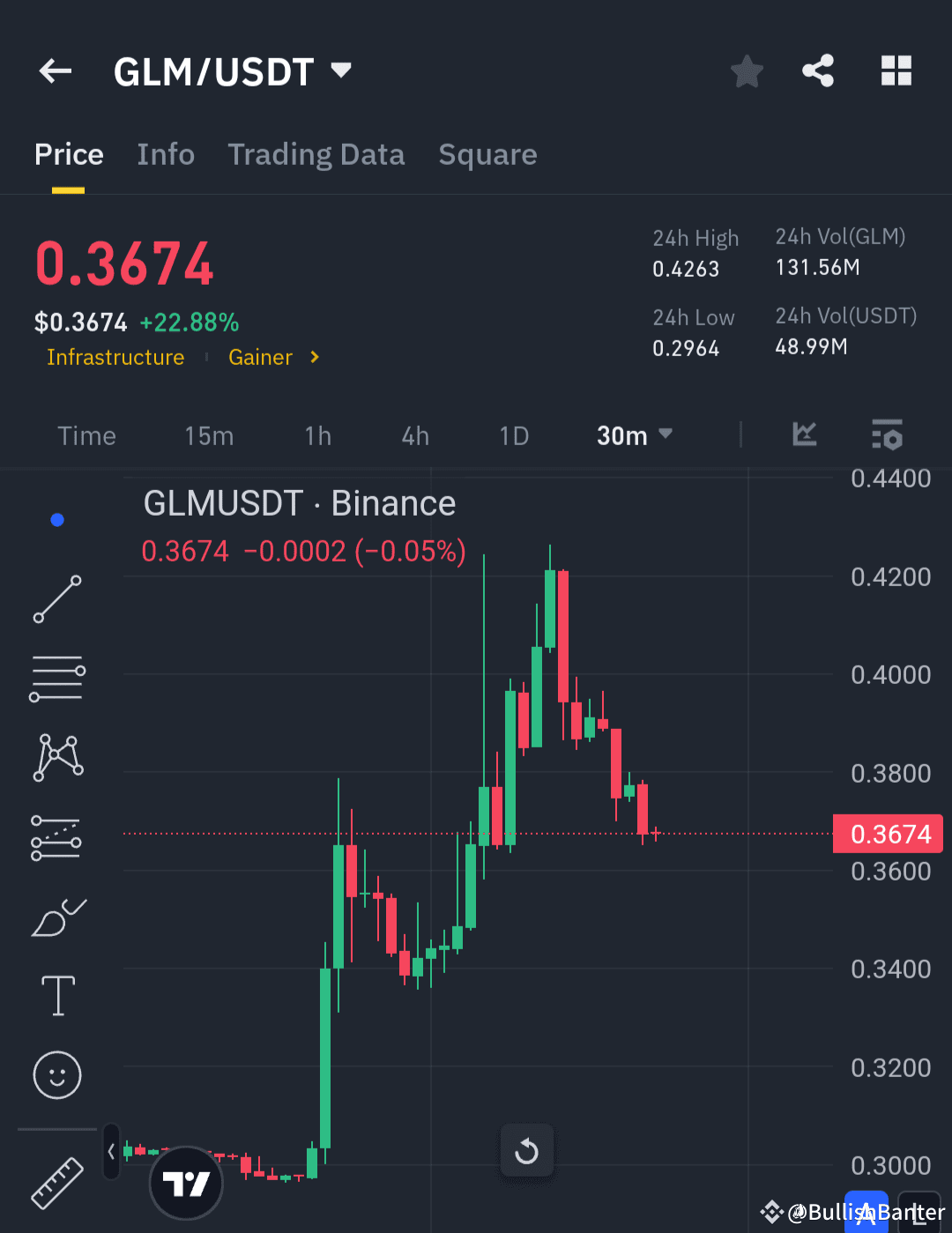Select the text annotation tool
Viewport: 952px width, 1233px height.
(56, 995)
